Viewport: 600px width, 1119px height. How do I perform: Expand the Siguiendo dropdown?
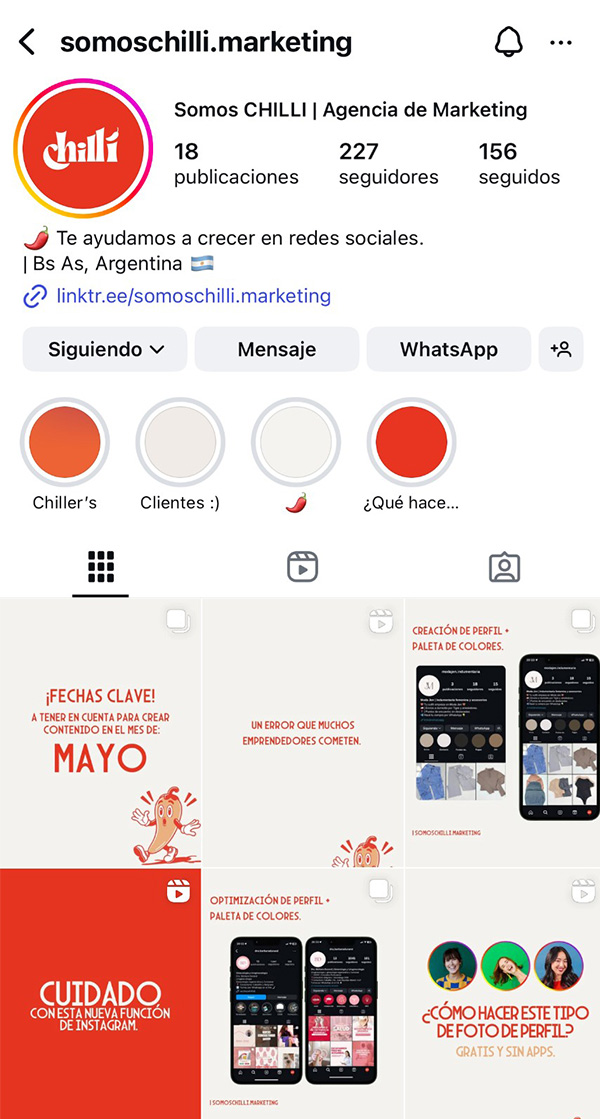pyautogui.click(x=105, y=350)
